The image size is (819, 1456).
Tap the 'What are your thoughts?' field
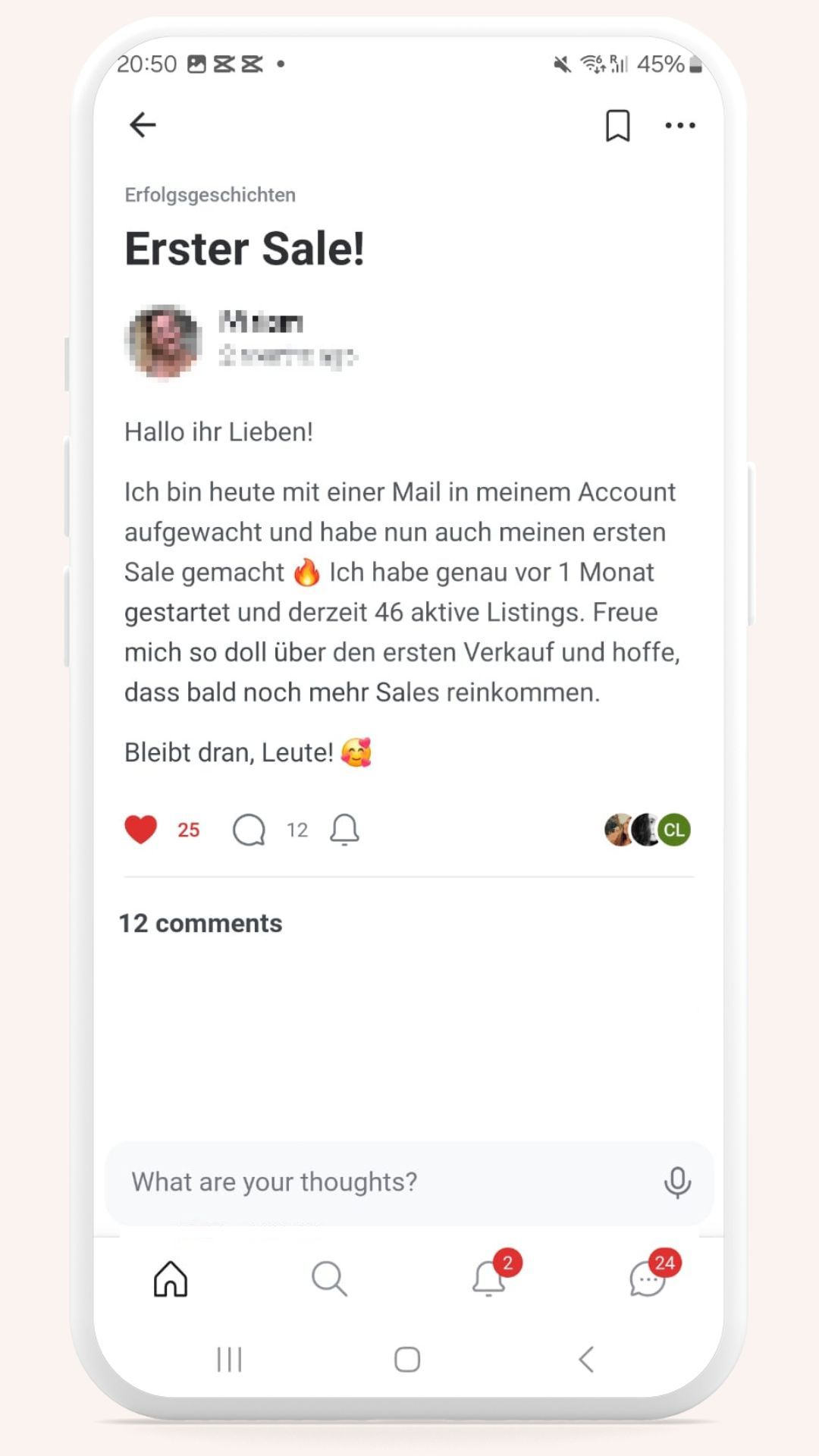[x=379, y=1182]
